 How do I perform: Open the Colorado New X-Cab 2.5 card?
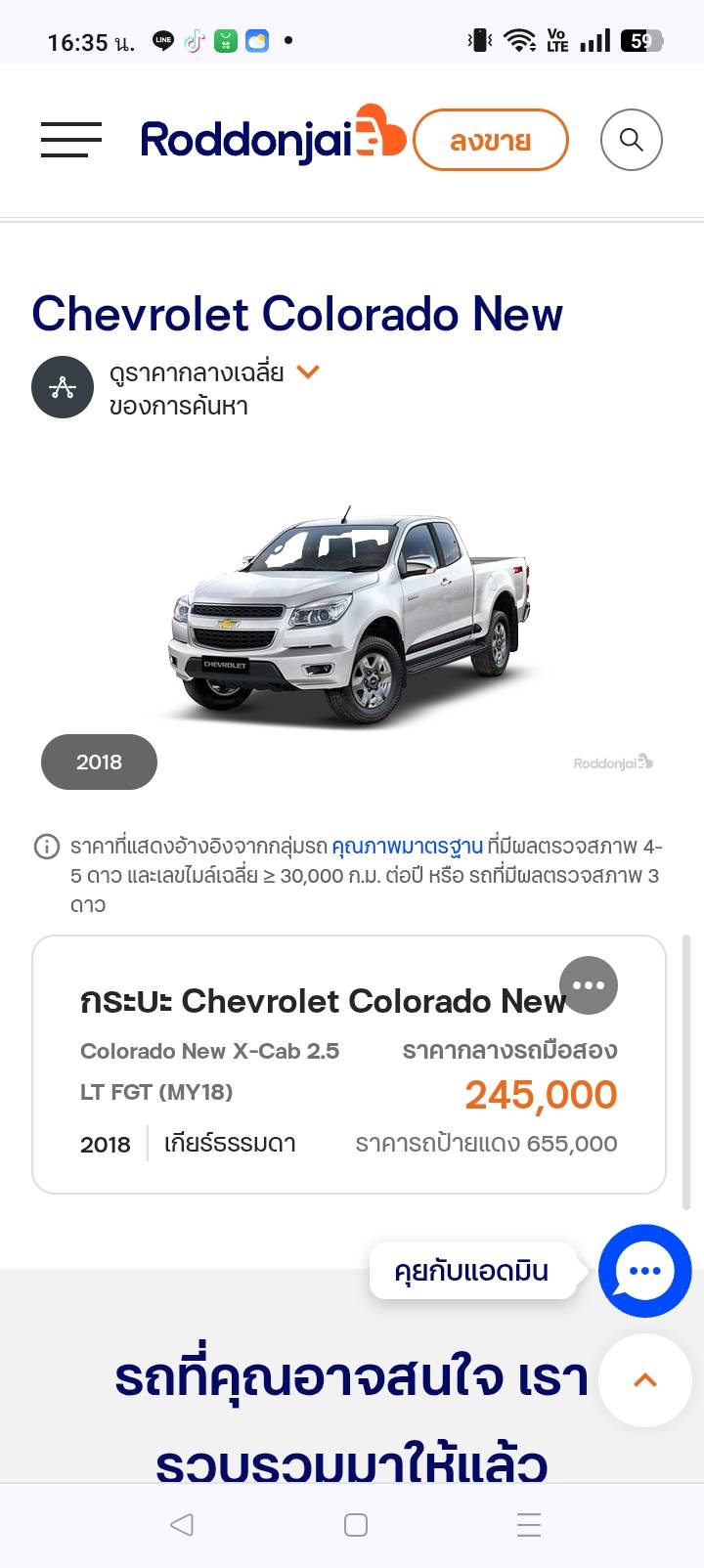coord(349,1065)
